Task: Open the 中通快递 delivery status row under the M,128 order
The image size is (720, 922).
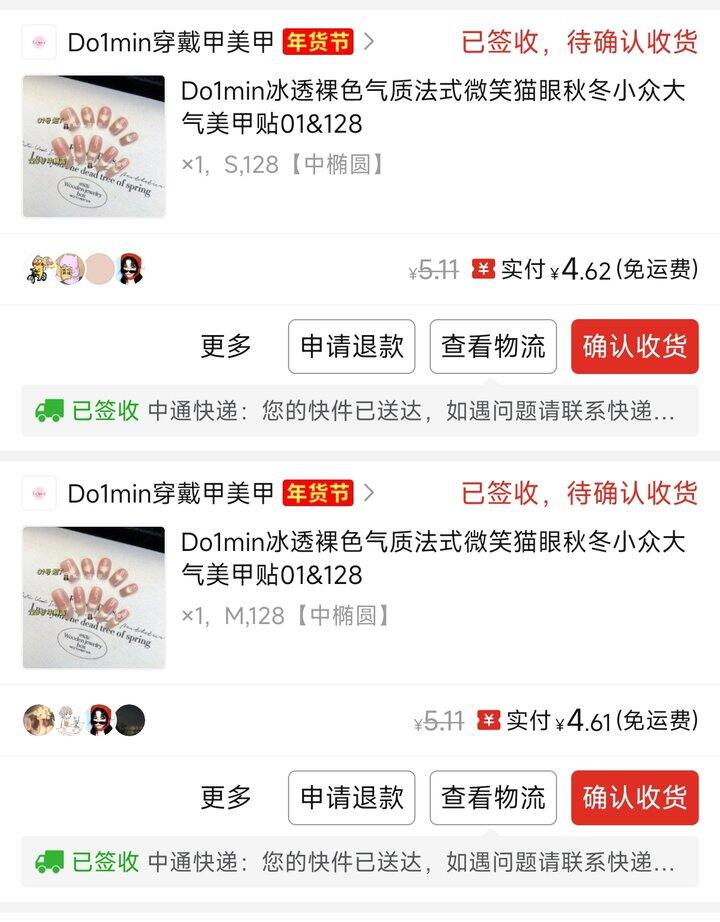Action: (360, 862)
